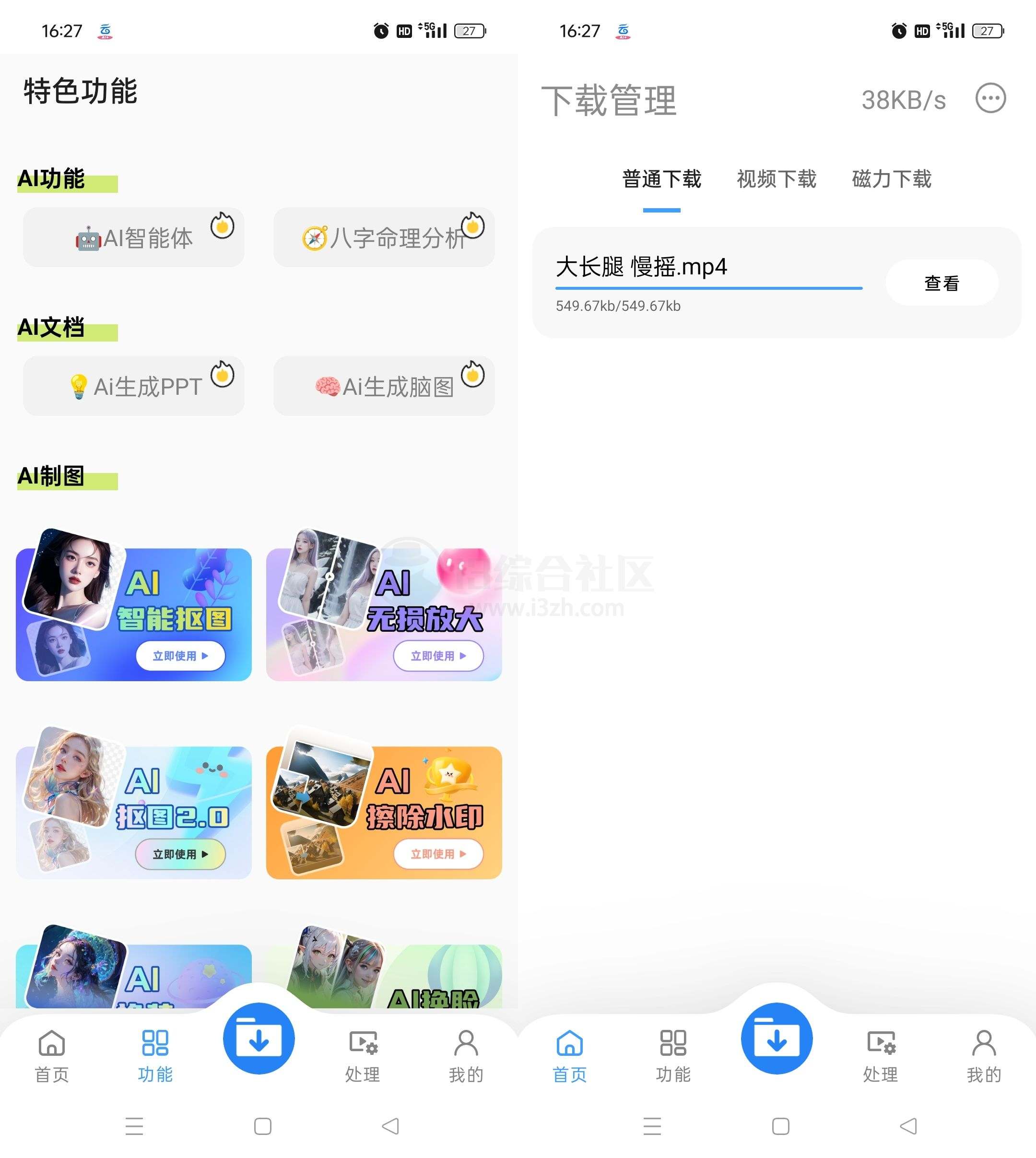Open the 八字命理分析 compass feature
The height and width of the screenshot is (1158, 1036).
385,238
